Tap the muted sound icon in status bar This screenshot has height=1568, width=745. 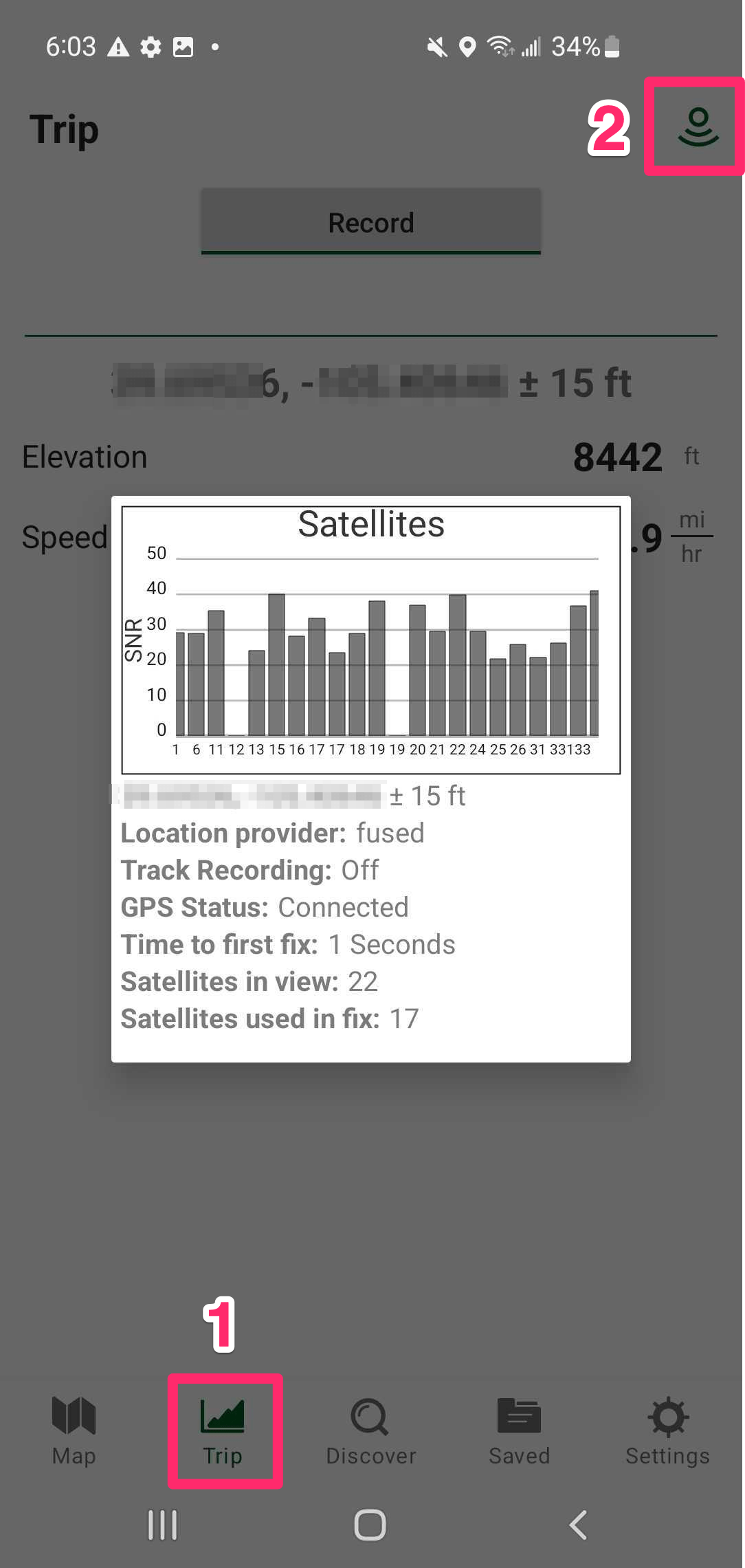coord(436,46)
